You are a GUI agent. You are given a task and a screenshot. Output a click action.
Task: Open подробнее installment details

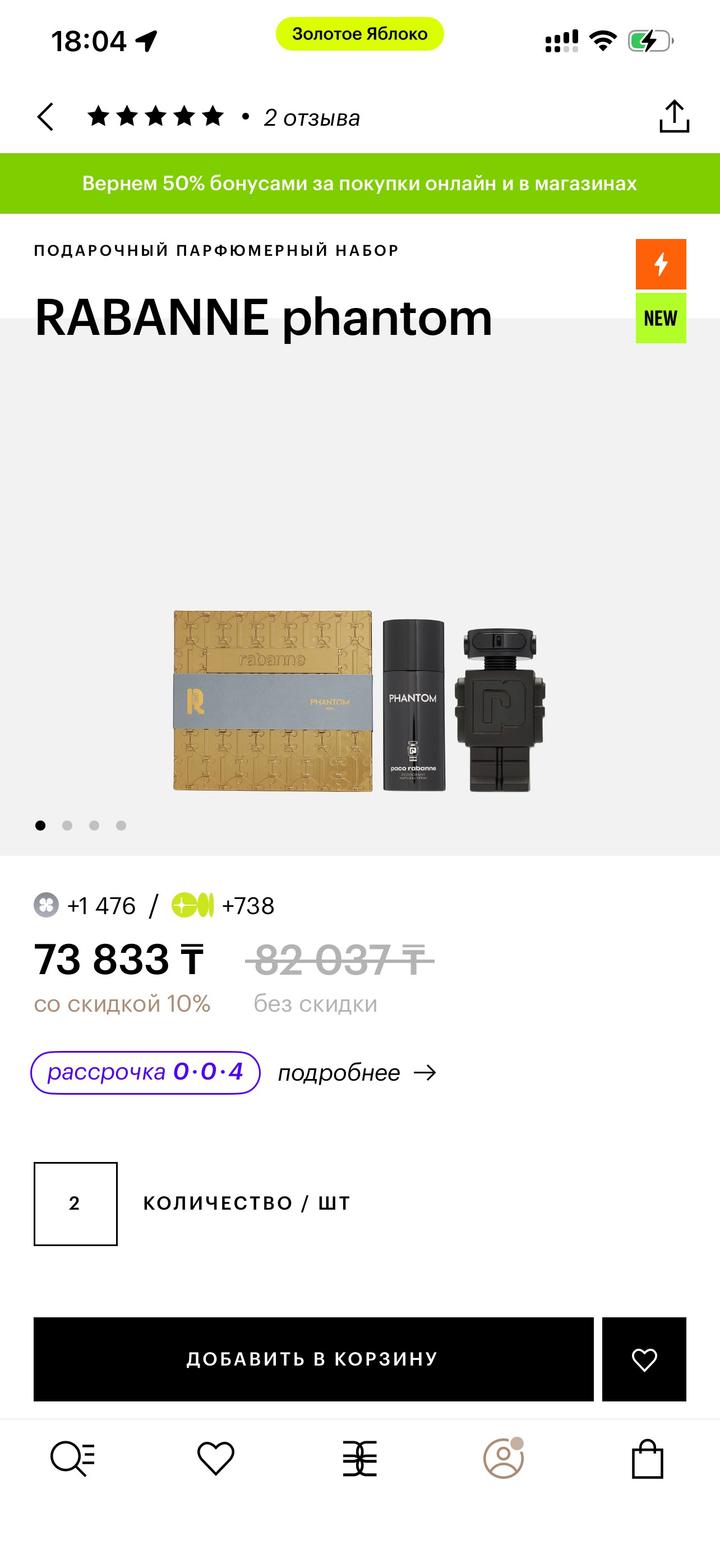[357, 1073]
